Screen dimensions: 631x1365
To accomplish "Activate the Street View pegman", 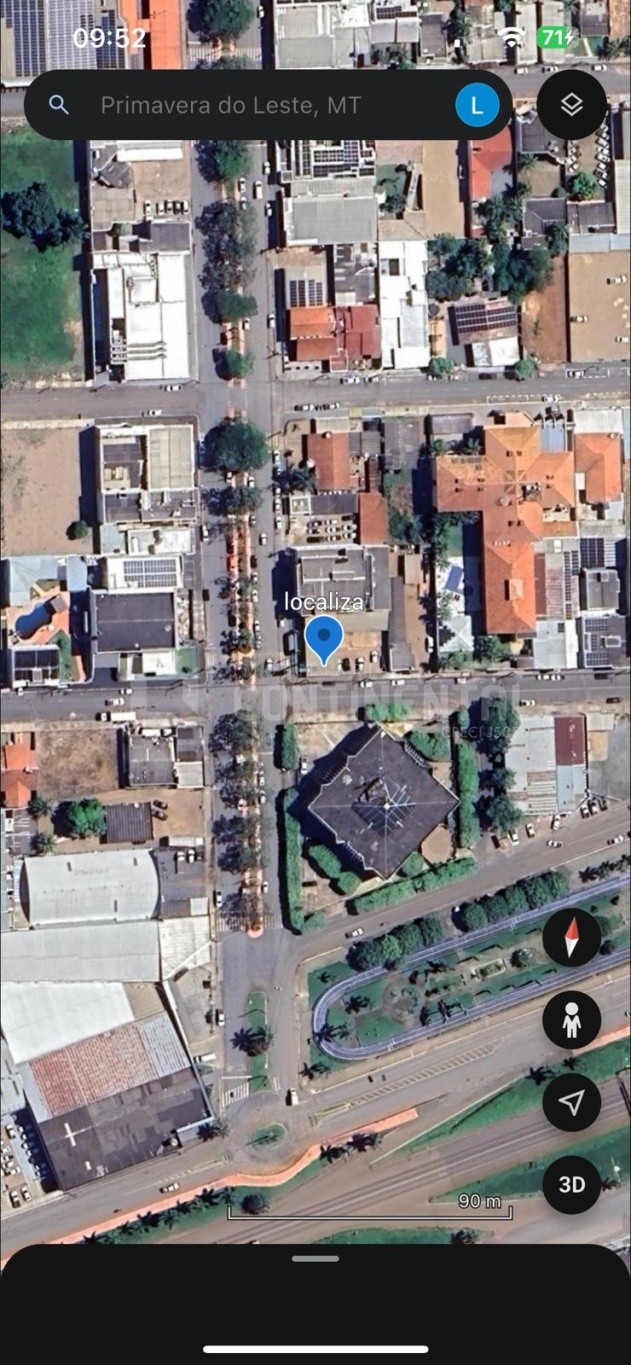I will click(x=572, y=1020).
